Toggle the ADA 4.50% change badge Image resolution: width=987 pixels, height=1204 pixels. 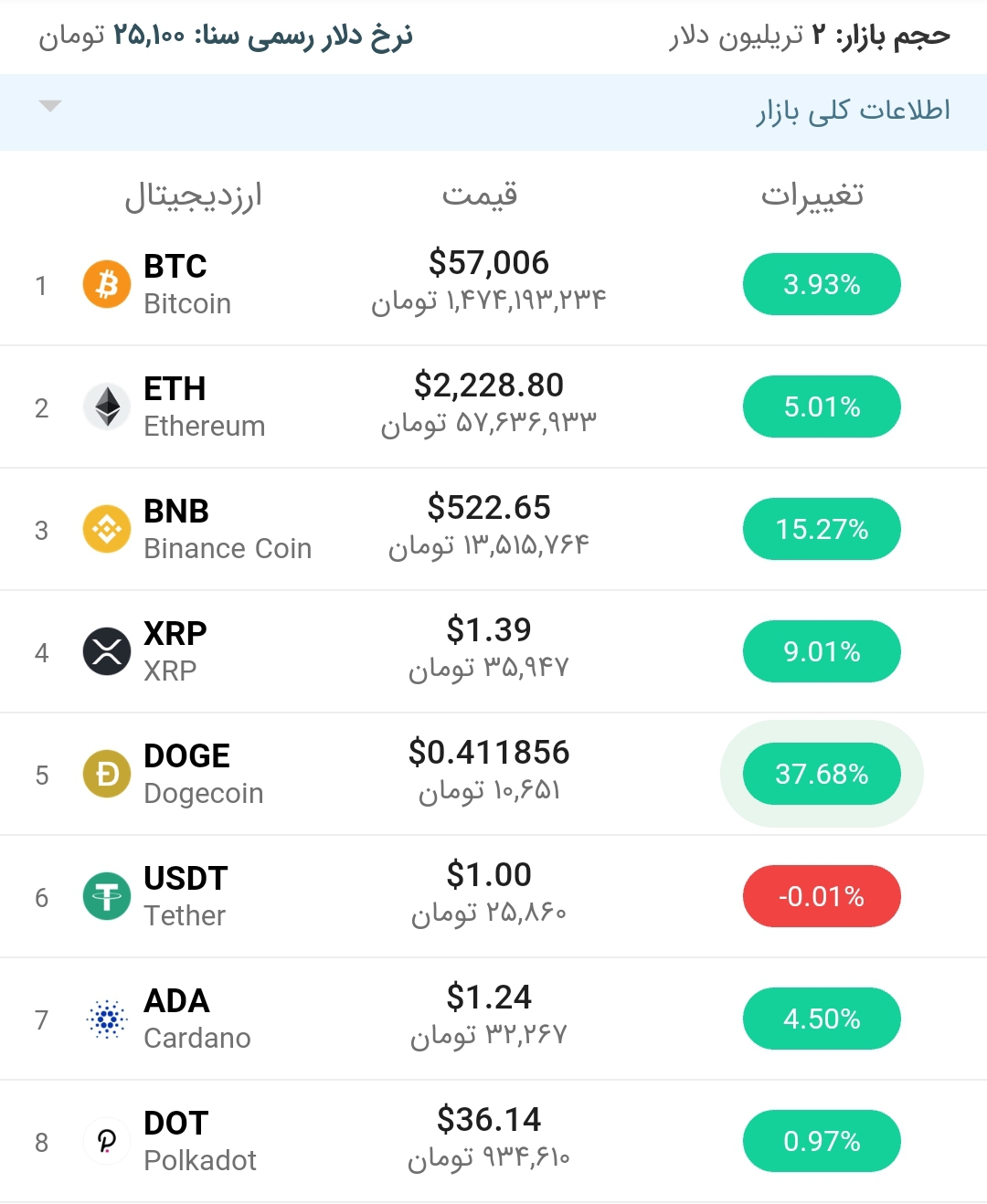click(821, 1019)
